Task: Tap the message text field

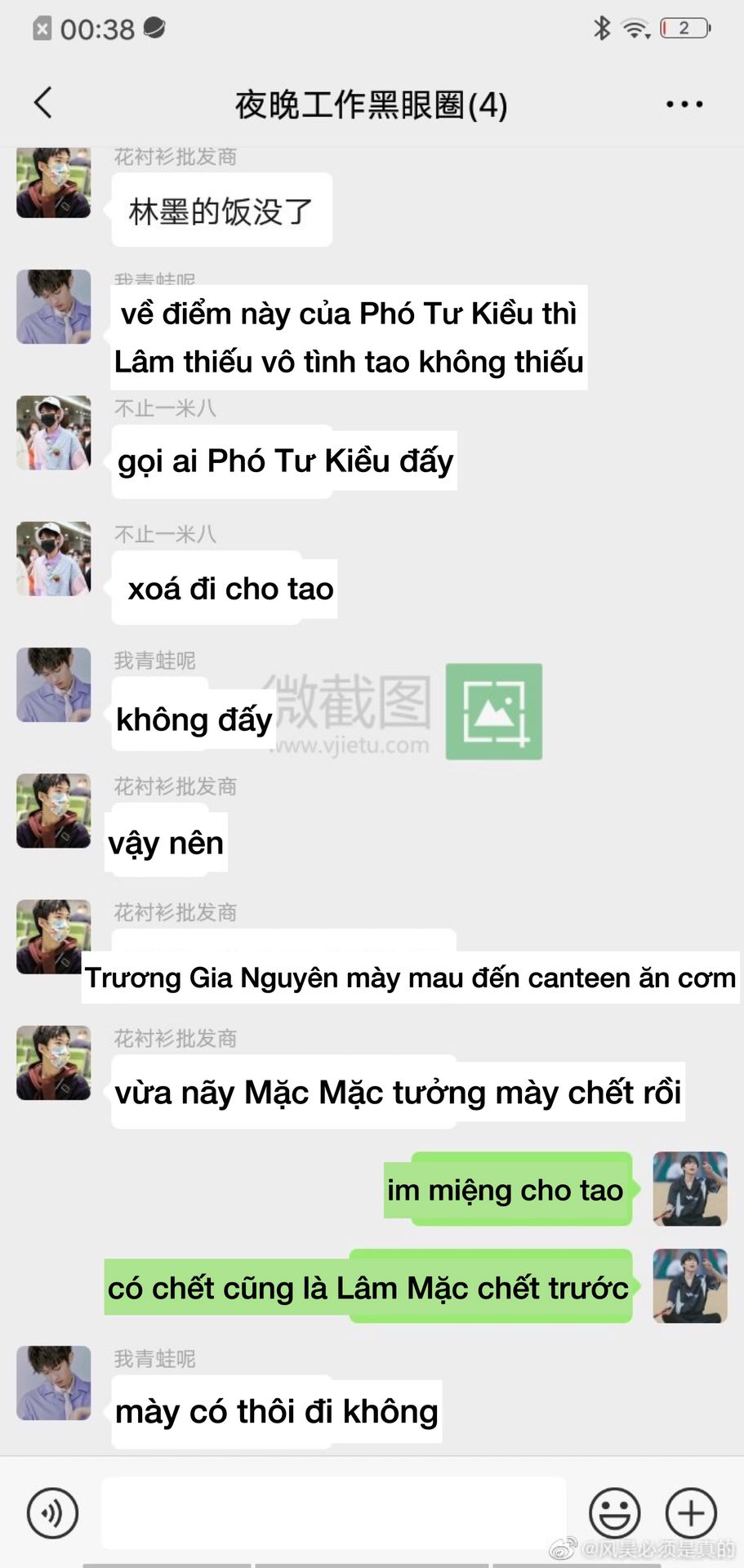Action: click(x=333, y=1512)
